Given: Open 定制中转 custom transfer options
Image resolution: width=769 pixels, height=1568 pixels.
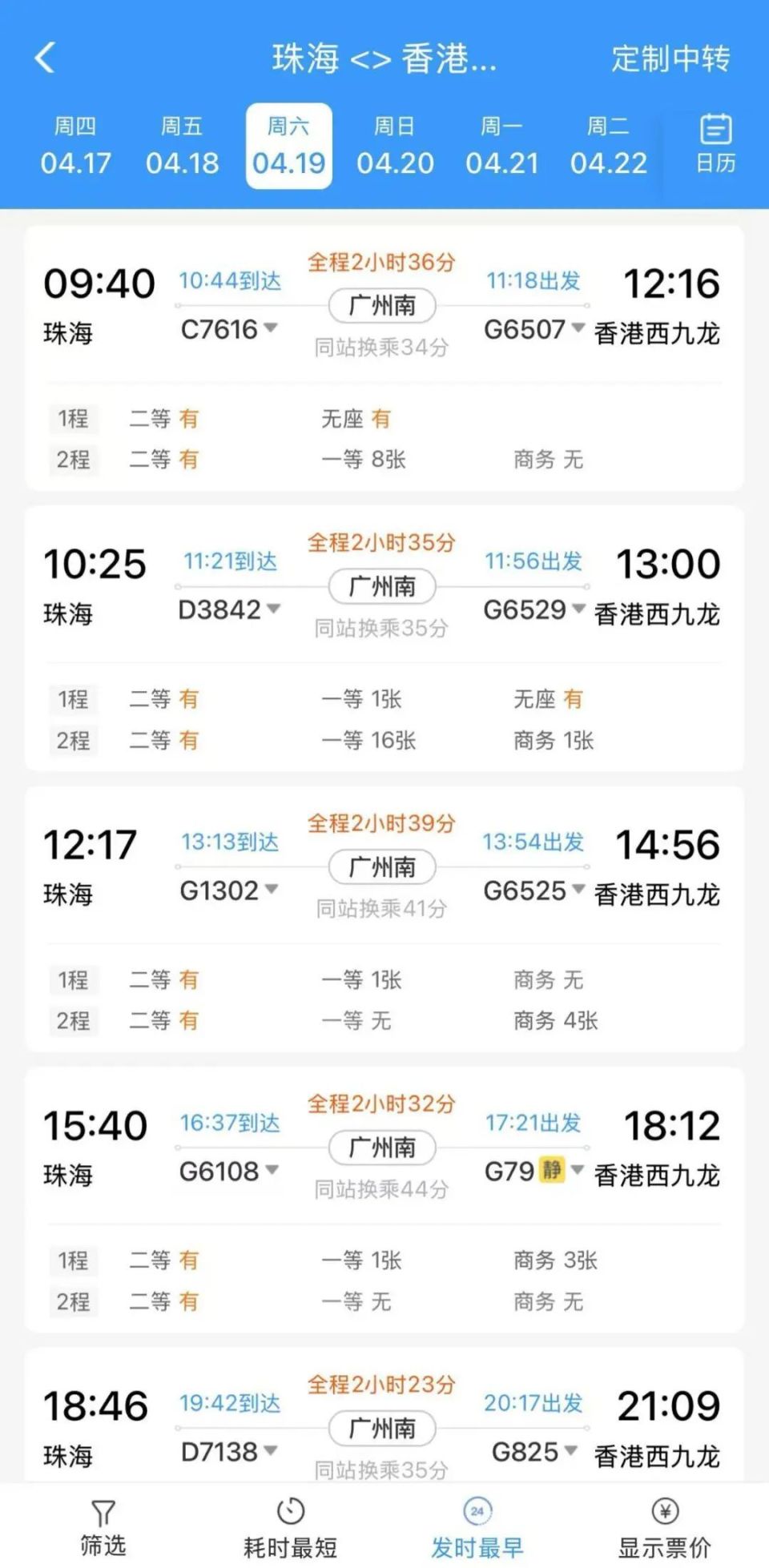Looking at the screenshot, I should pos(670,58).
